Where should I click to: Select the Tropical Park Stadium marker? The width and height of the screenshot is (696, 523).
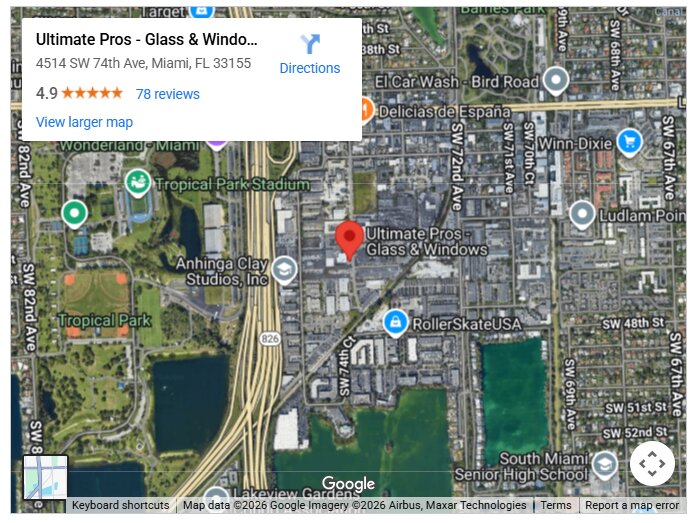pyautogui.click(x=137, y=183)
